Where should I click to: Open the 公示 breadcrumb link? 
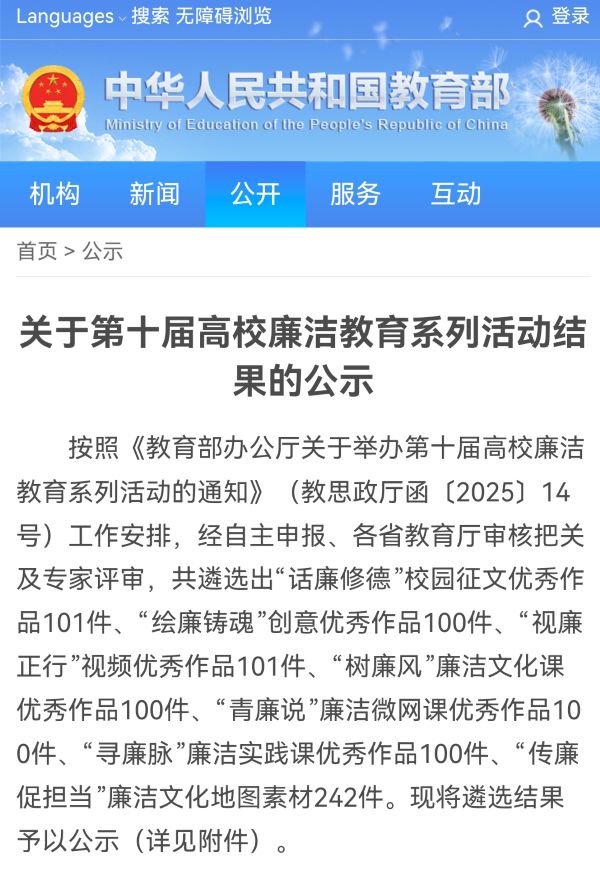(102, 252)
